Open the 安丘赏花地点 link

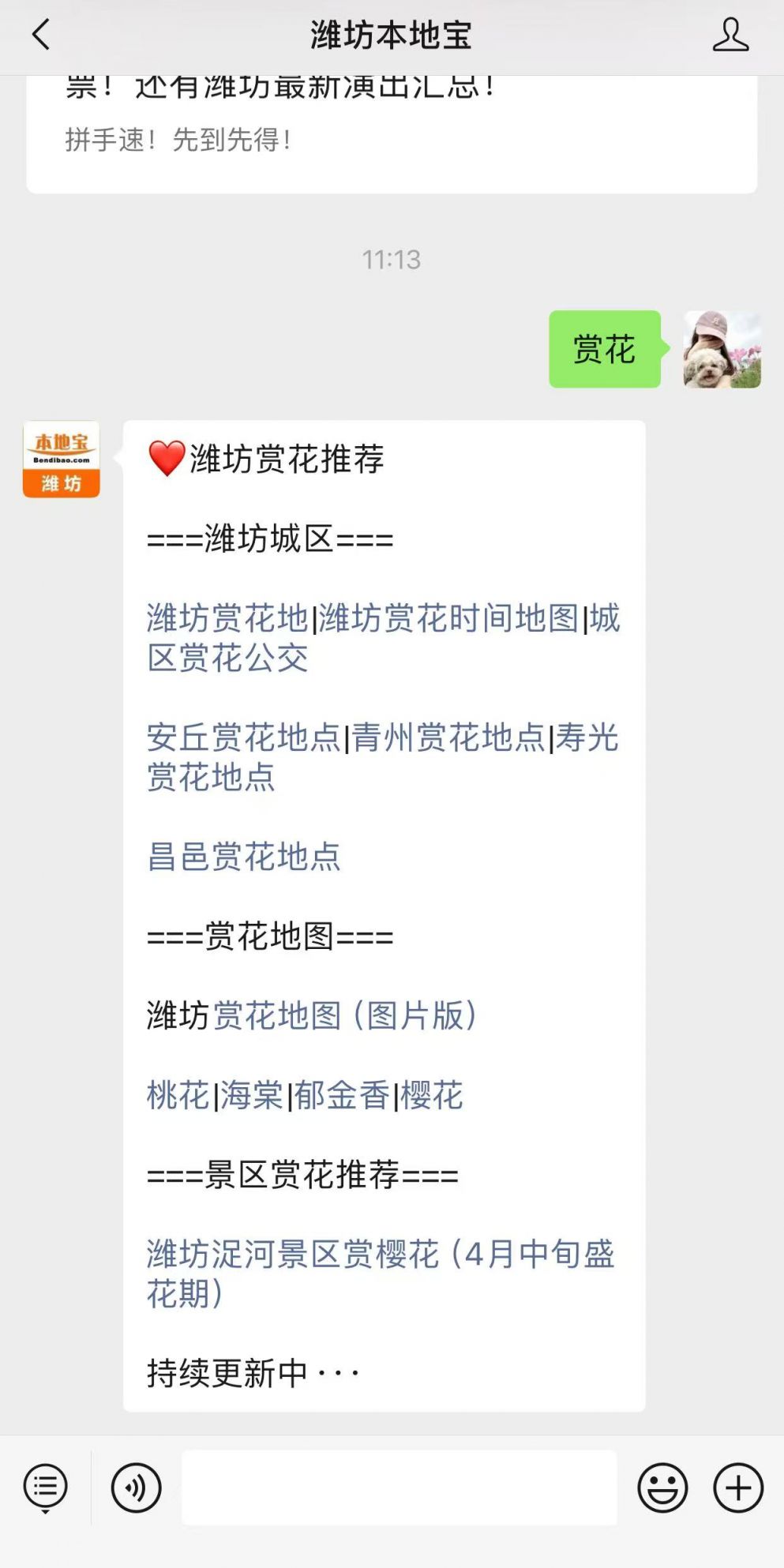(x=243, y=737)
